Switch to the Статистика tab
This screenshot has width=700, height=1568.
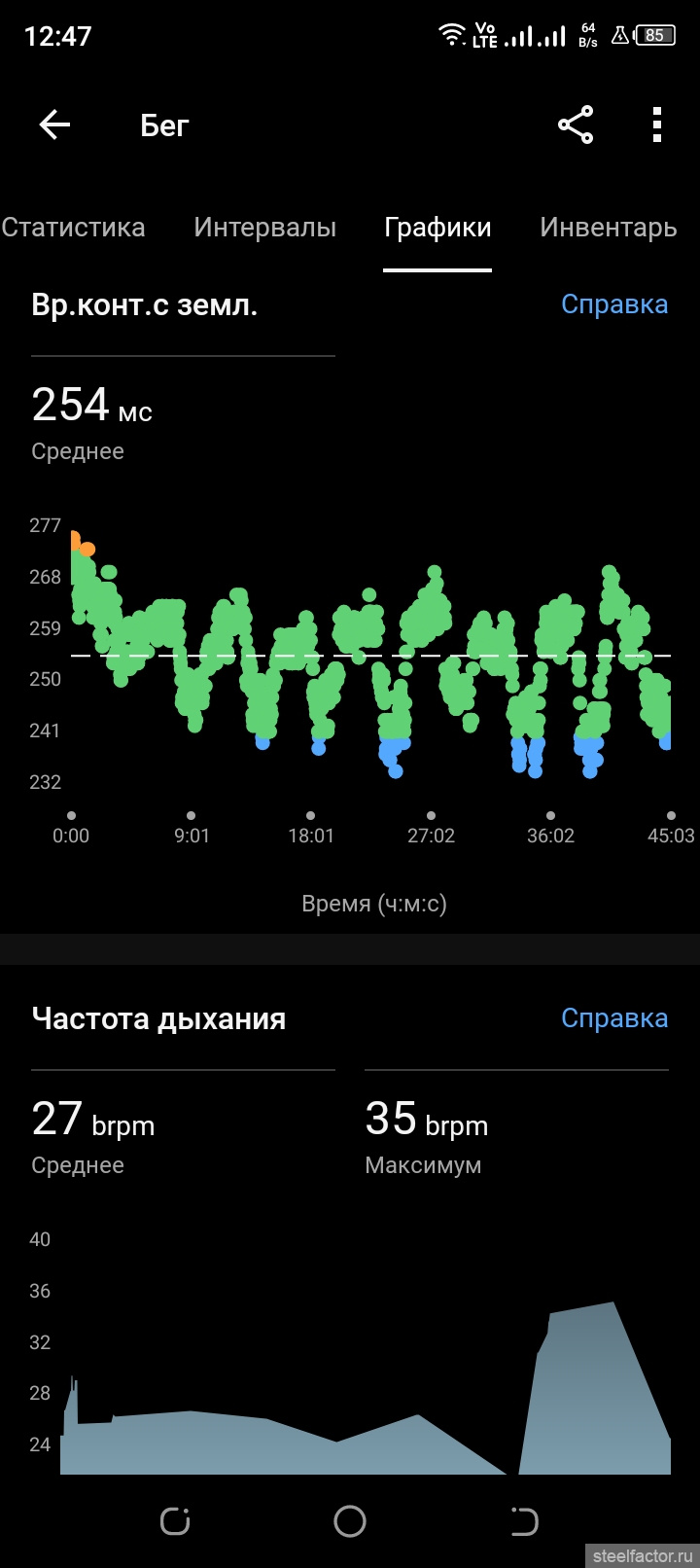point(73,228)
